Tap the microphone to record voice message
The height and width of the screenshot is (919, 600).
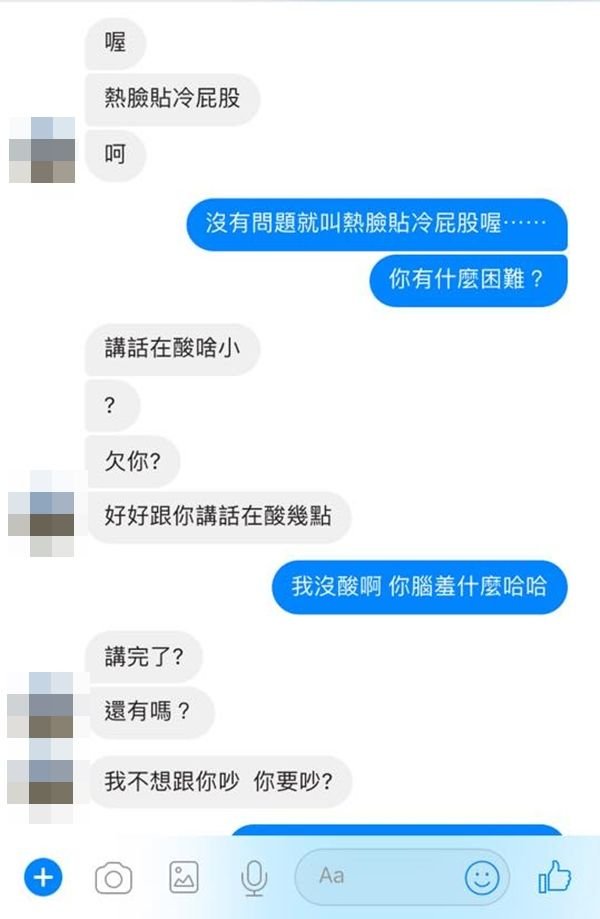254,878
